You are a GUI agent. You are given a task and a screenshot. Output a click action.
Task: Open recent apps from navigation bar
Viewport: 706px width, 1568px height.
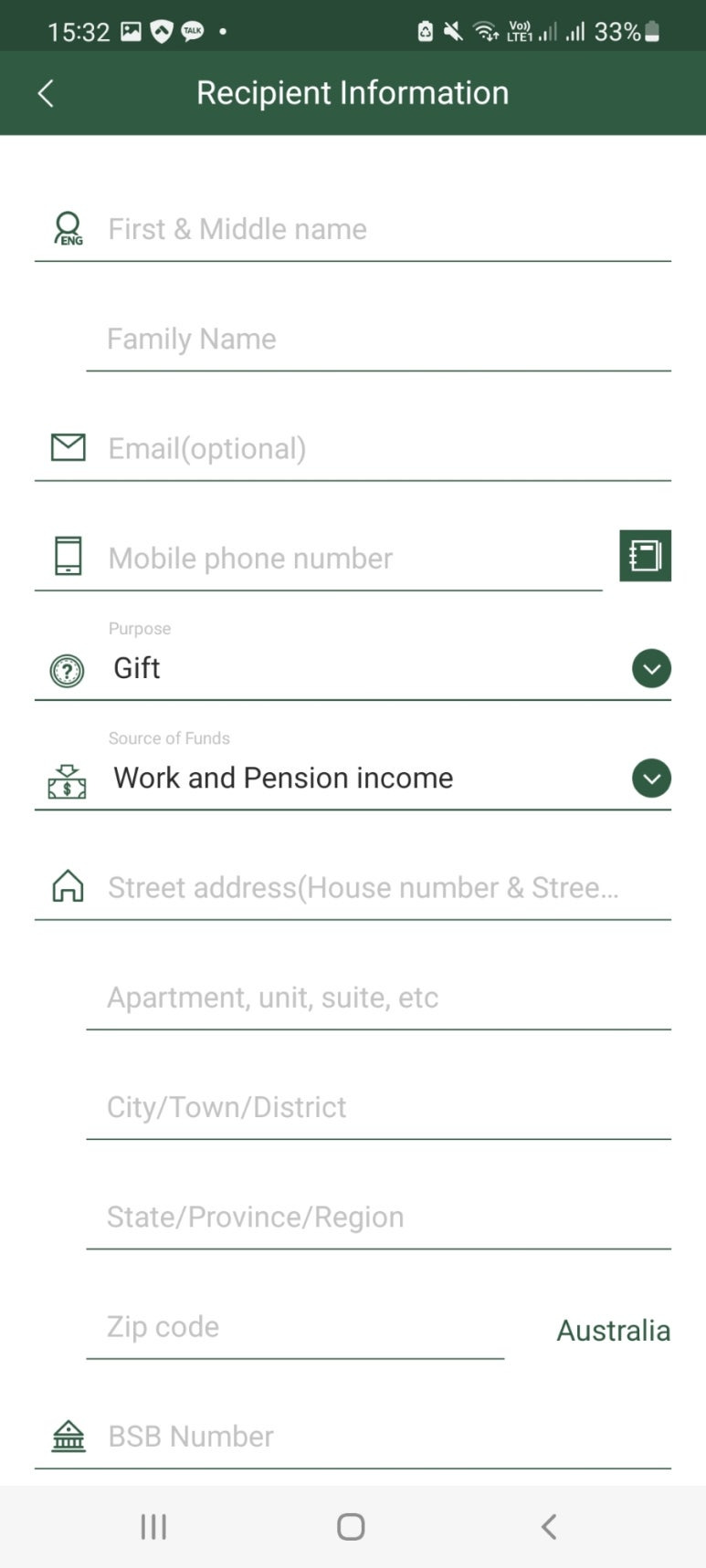coord(153,1526)
